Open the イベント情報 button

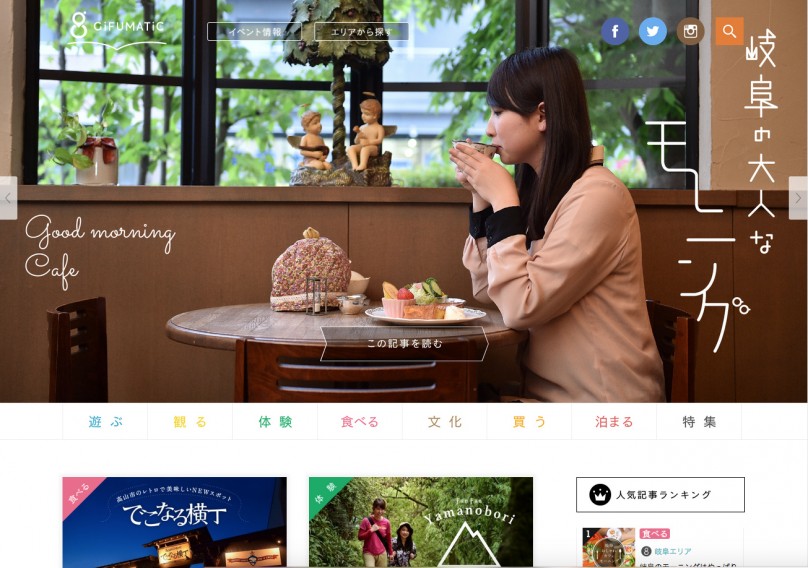click(254, 32)
